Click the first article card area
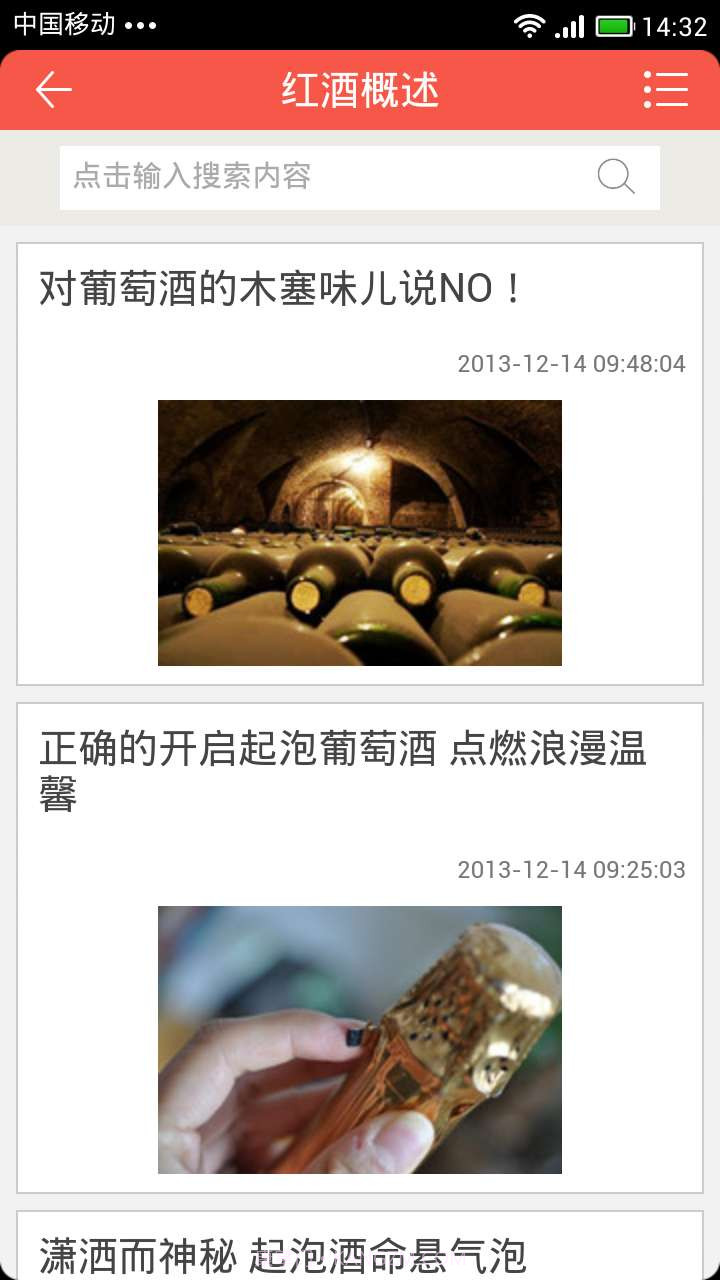The image size is (720, 1280). 360,455
